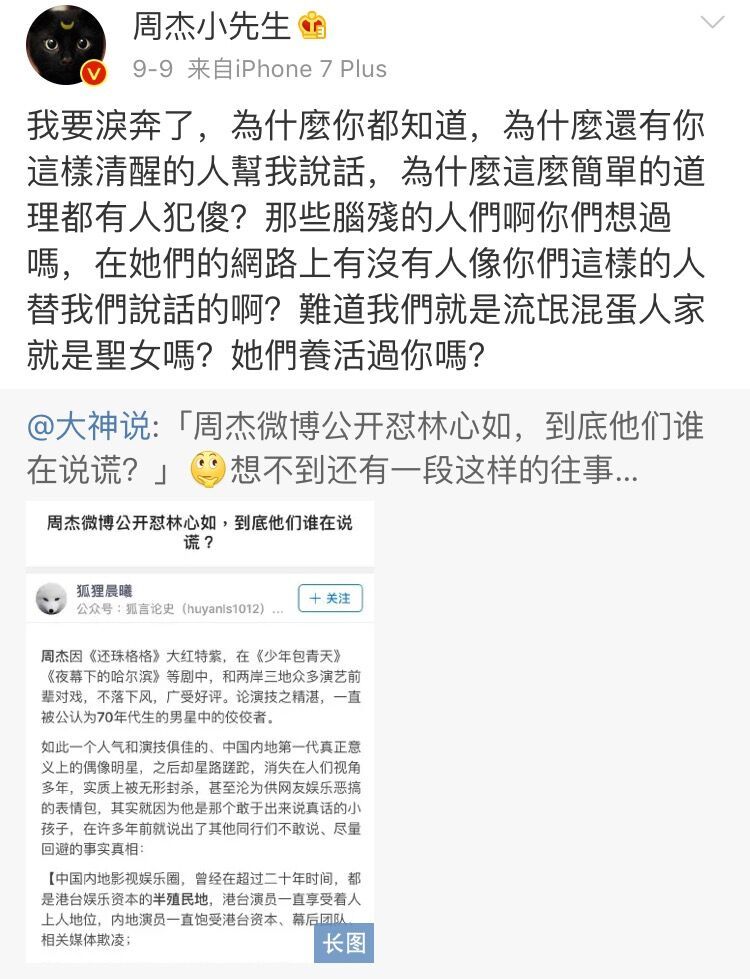
Task: Open the username 周杰小先生
Action: [211, 27]
